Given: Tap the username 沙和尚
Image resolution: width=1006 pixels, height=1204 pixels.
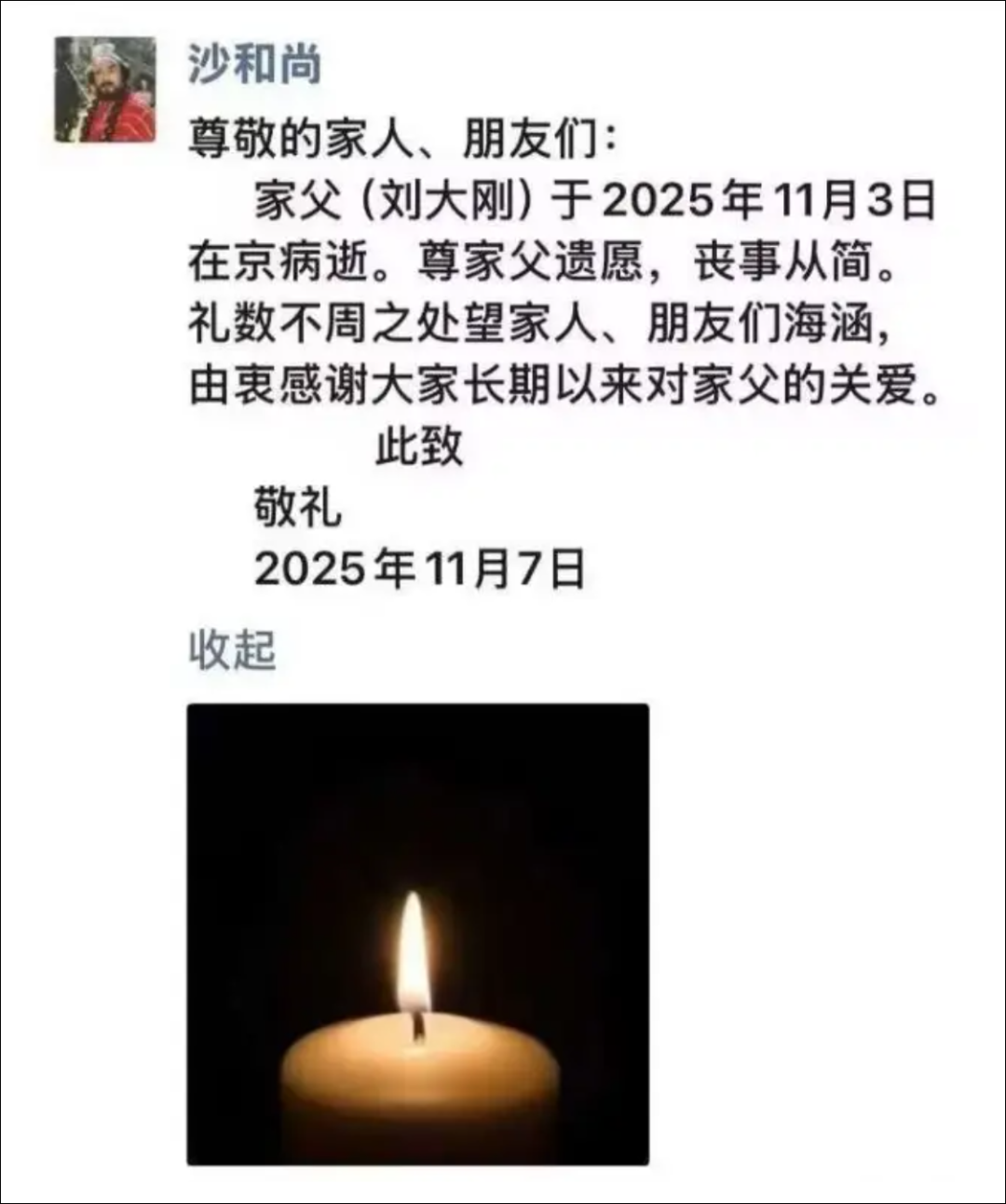Looking at the screenshot, I should [x=254, y=65].
